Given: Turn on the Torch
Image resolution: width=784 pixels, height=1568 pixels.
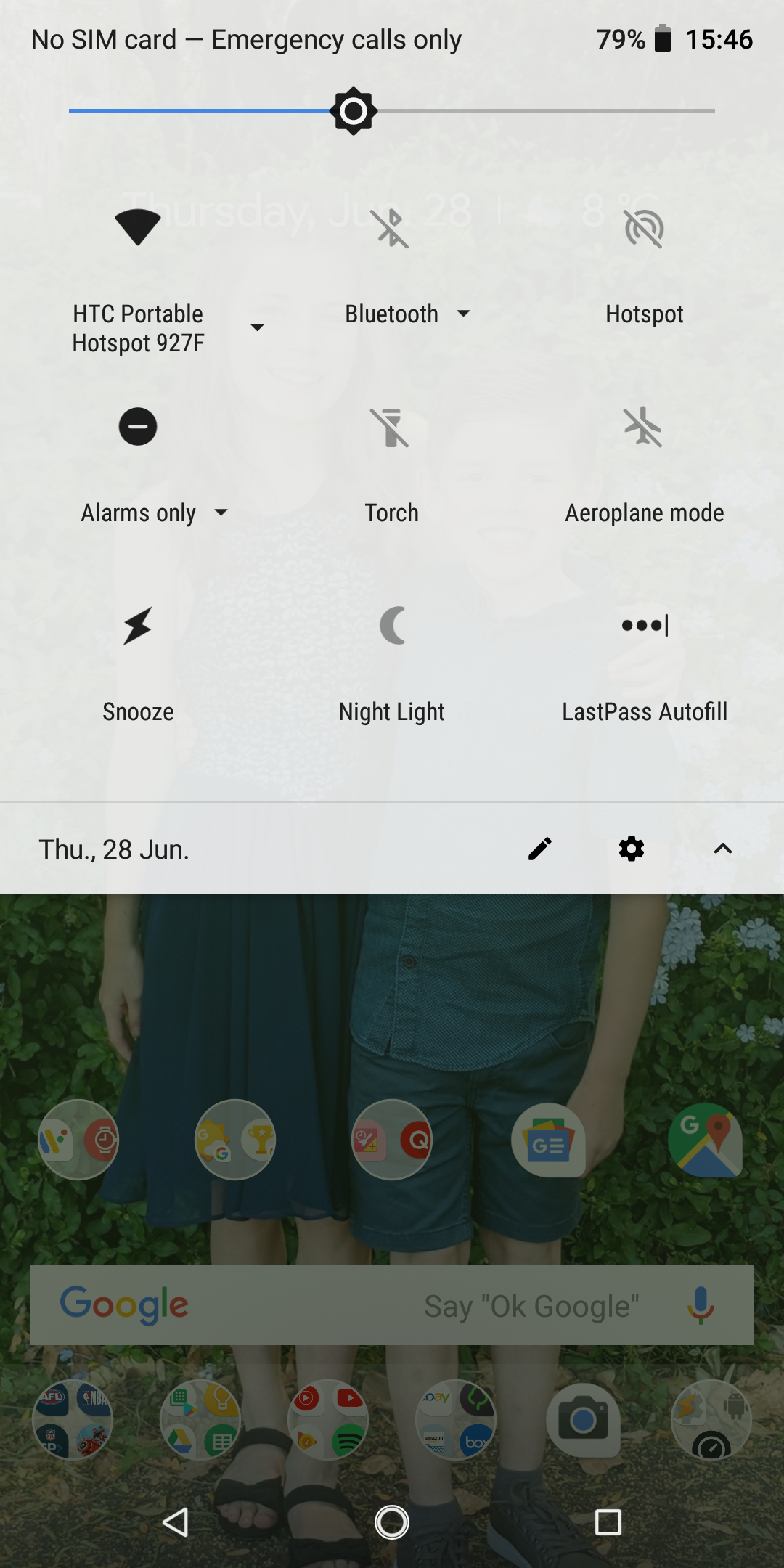Looking at the screenshot, I should coord(391,427).
